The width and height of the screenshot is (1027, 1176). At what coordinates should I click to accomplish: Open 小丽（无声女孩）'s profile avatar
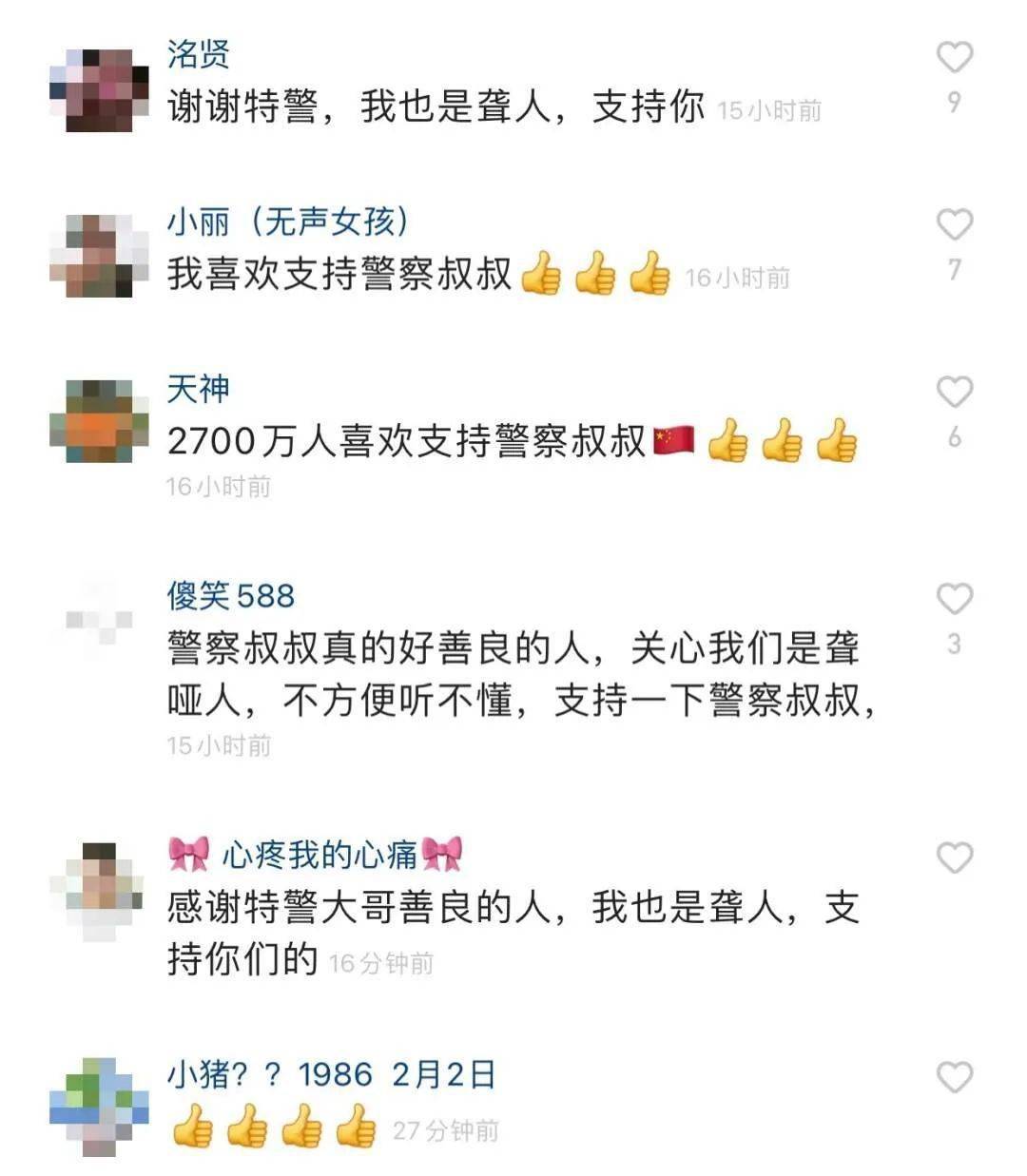[99, 257]
